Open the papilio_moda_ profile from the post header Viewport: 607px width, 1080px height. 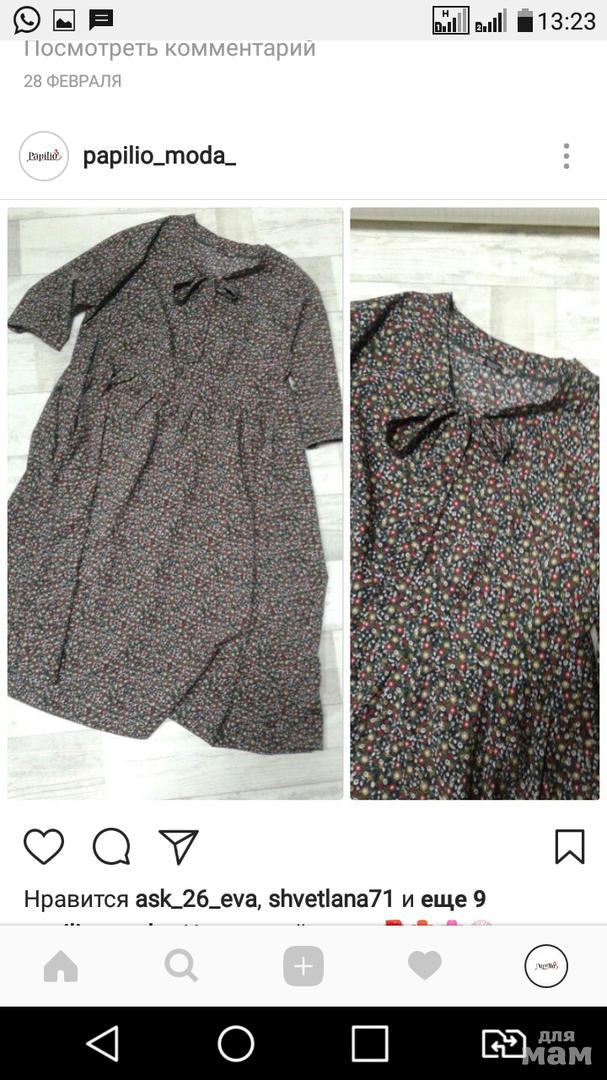pyautogui.click(x=159, y=156)
